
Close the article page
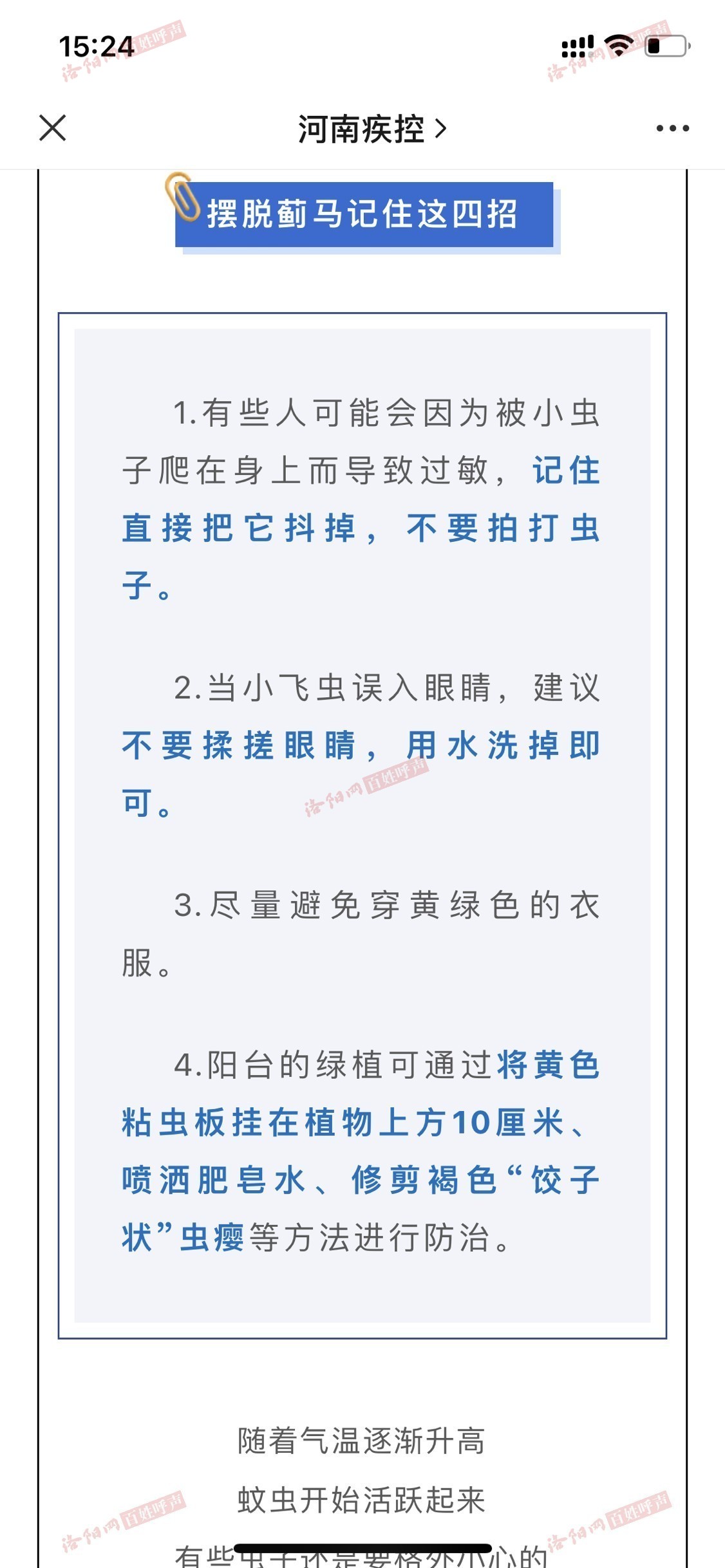pyautogui.click(x=52, y=127)
